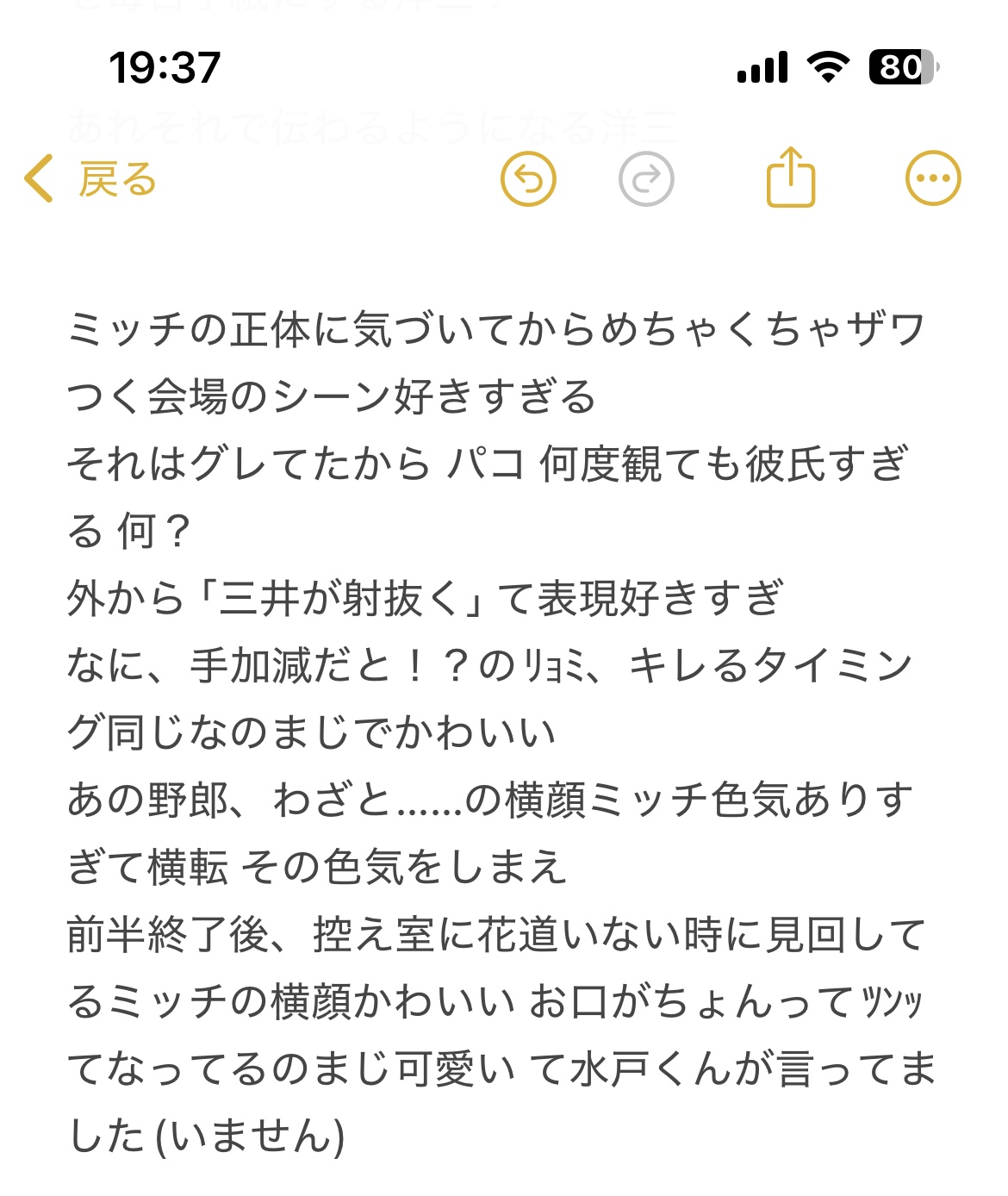Place the cursor in the note text
This screenshot has height=1196, width=1008.
(x=500, y=732)
